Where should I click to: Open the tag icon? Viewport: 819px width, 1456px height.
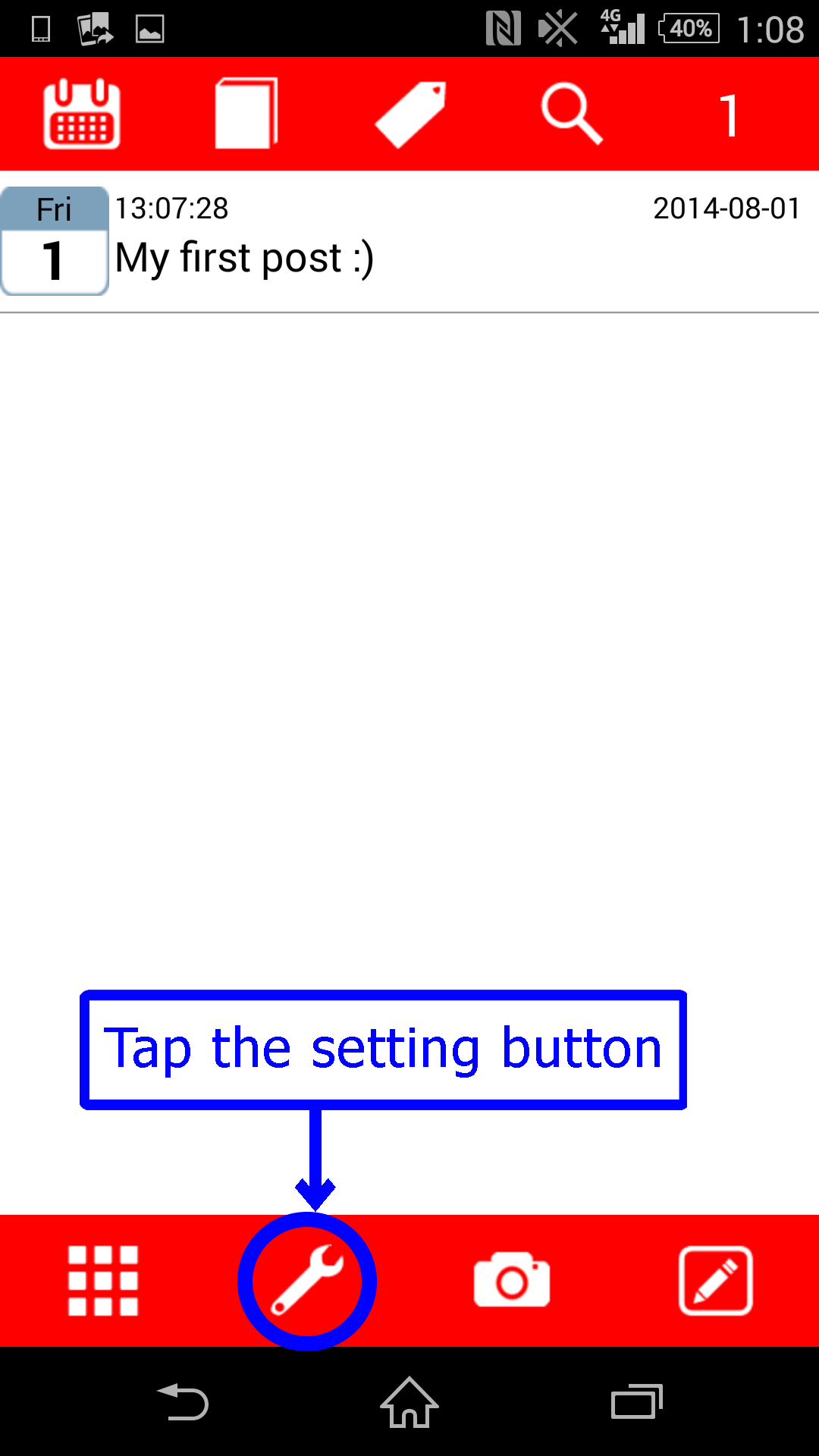click(x=410, y=115)
